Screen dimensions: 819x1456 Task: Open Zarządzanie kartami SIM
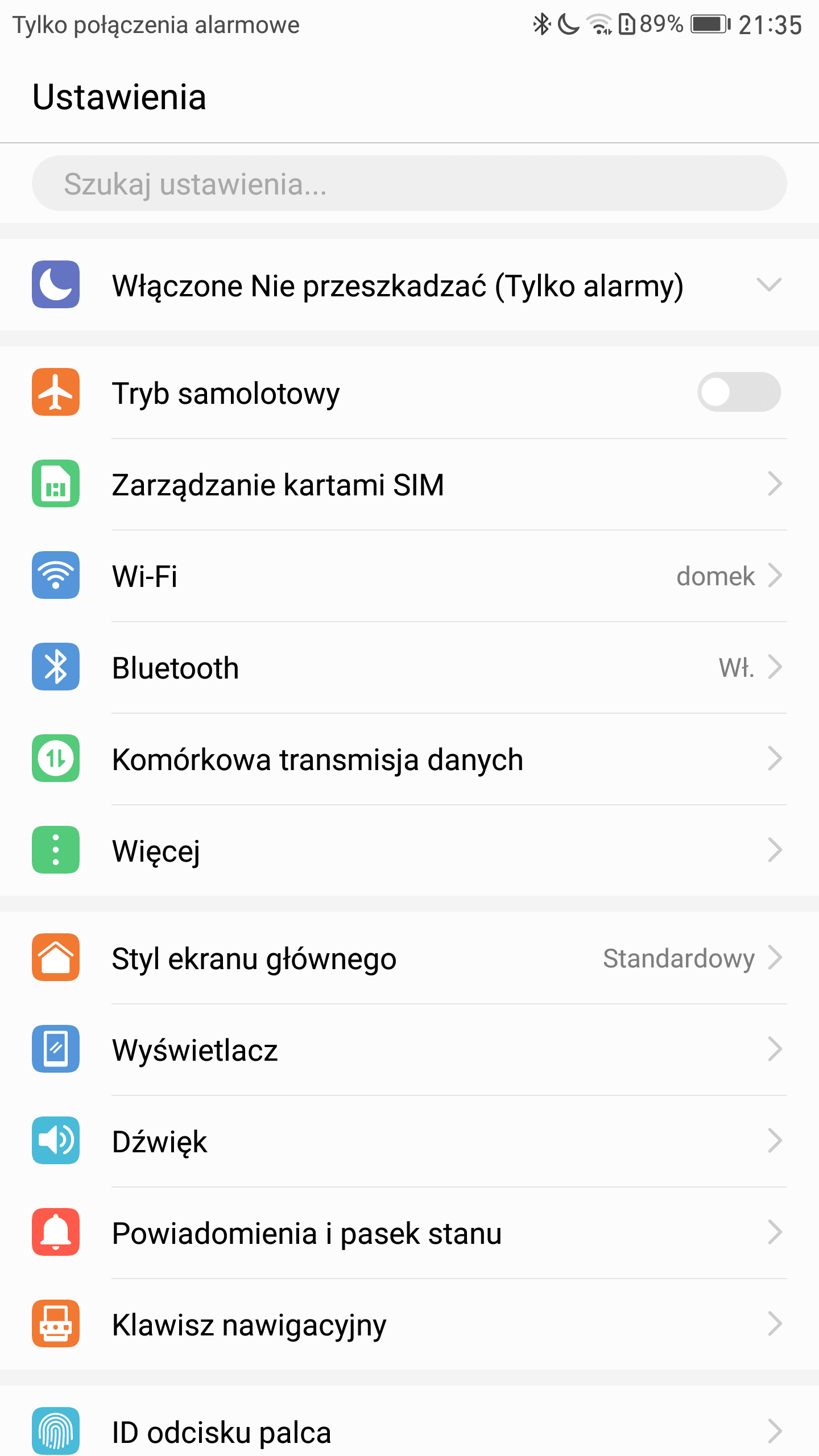point(409,485)
